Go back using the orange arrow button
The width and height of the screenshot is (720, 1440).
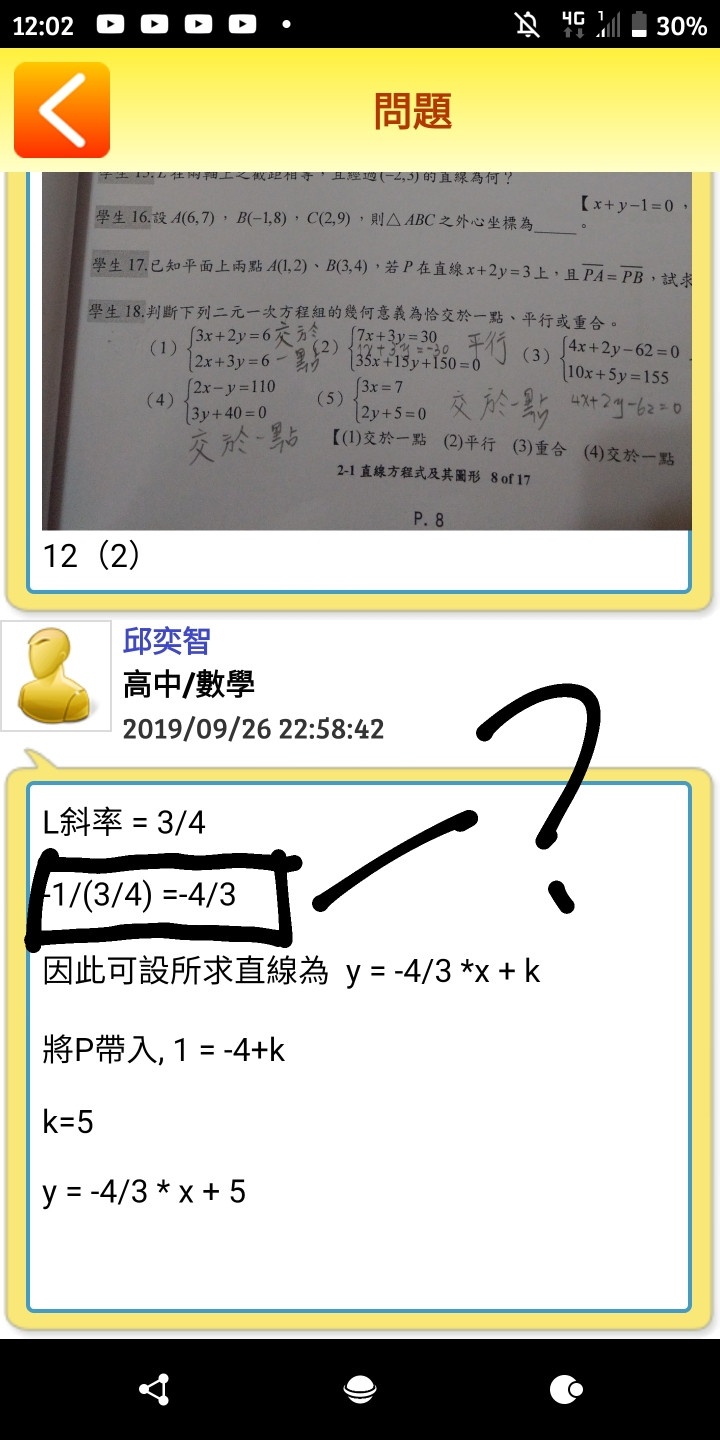62,110
